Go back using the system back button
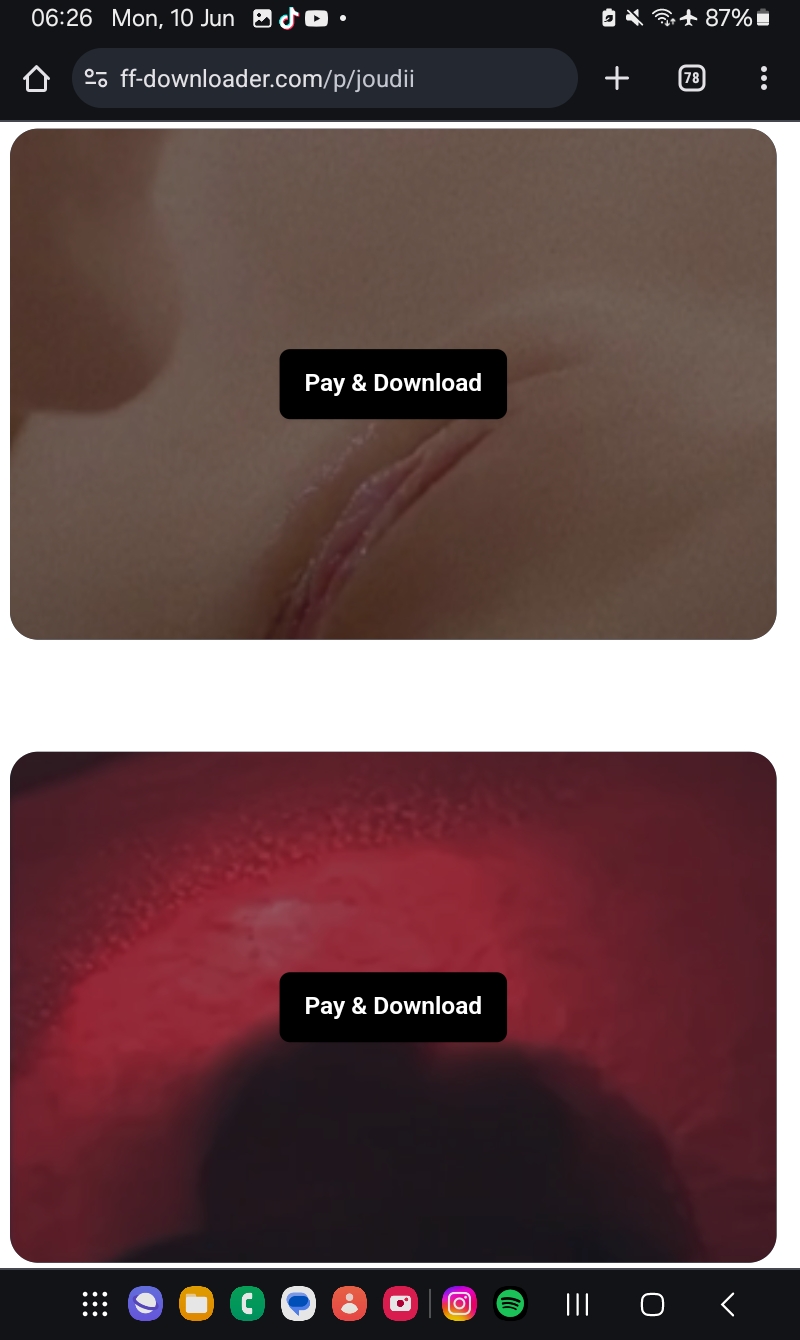This screenshot has height=1340, width=800. tap(728, 1304)
